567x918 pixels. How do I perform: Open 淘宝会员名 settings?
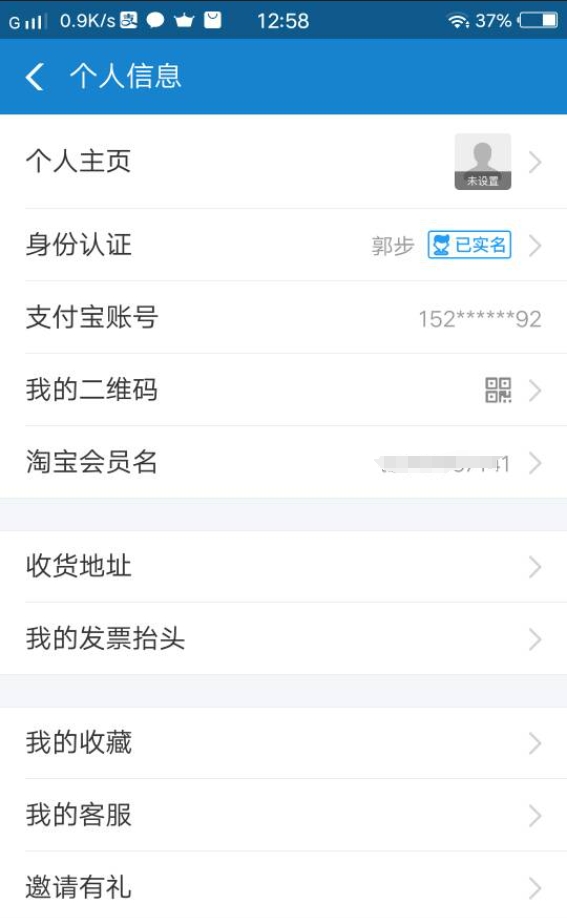[284, 463]
